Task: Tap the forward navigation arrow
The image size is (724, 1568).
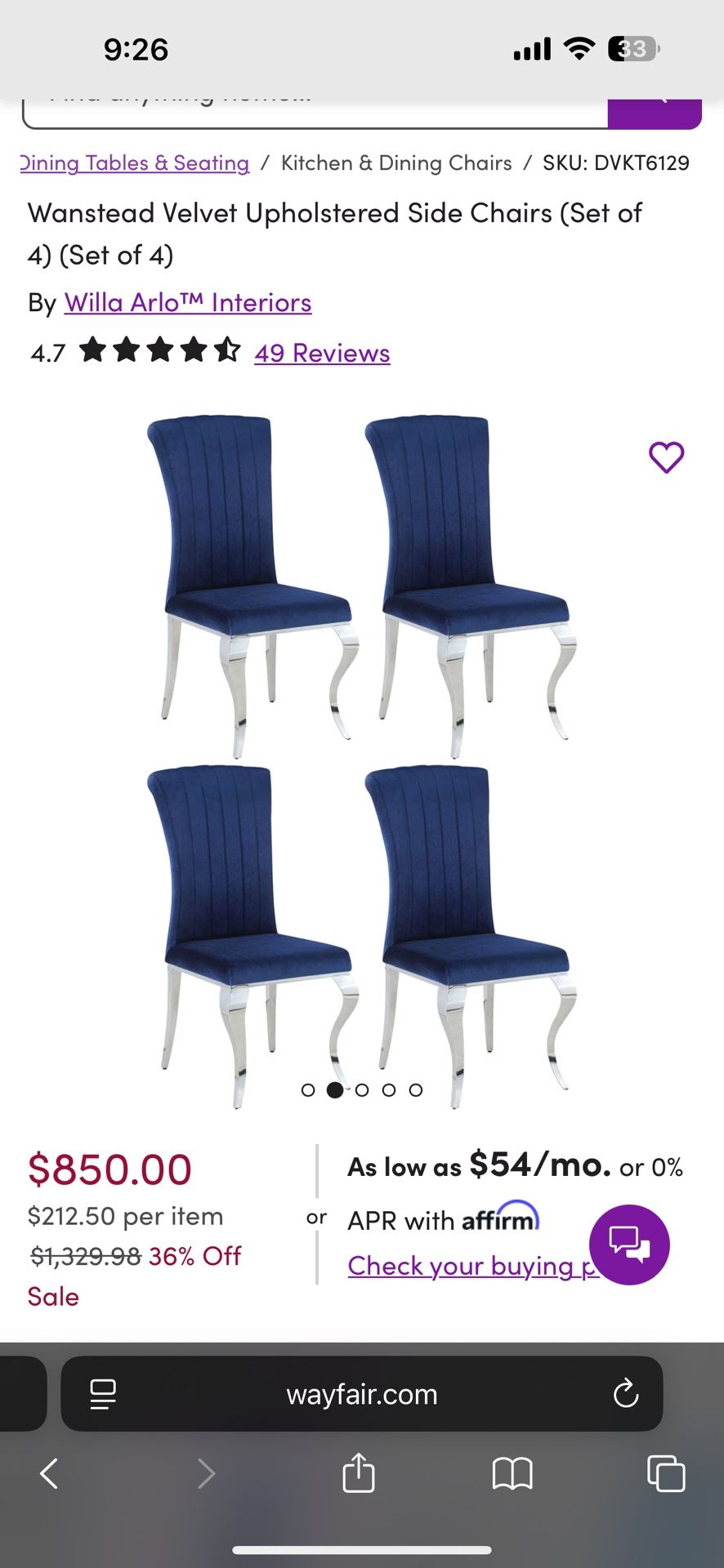Action: coord(206,1474)
